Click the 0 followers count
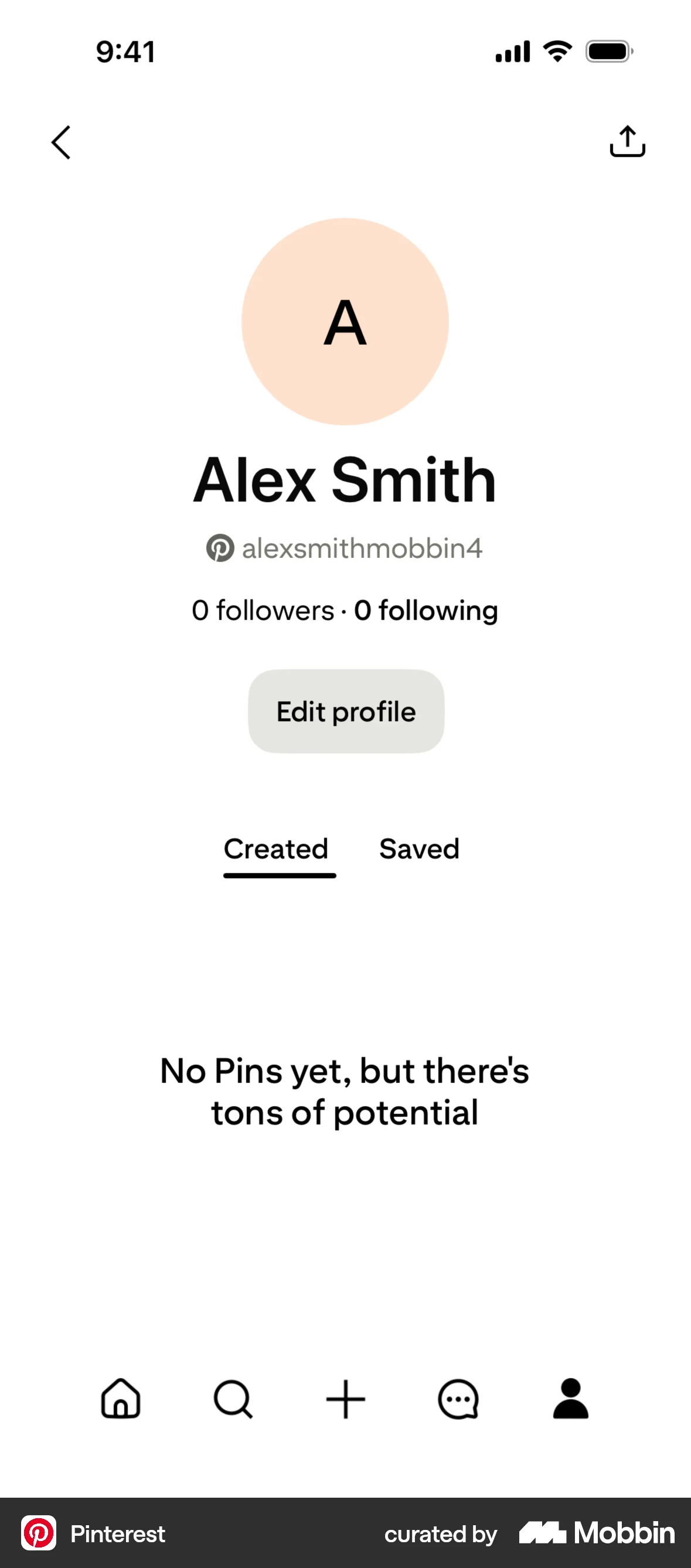Screen dimensions: 691x1568 pos(263,609)
